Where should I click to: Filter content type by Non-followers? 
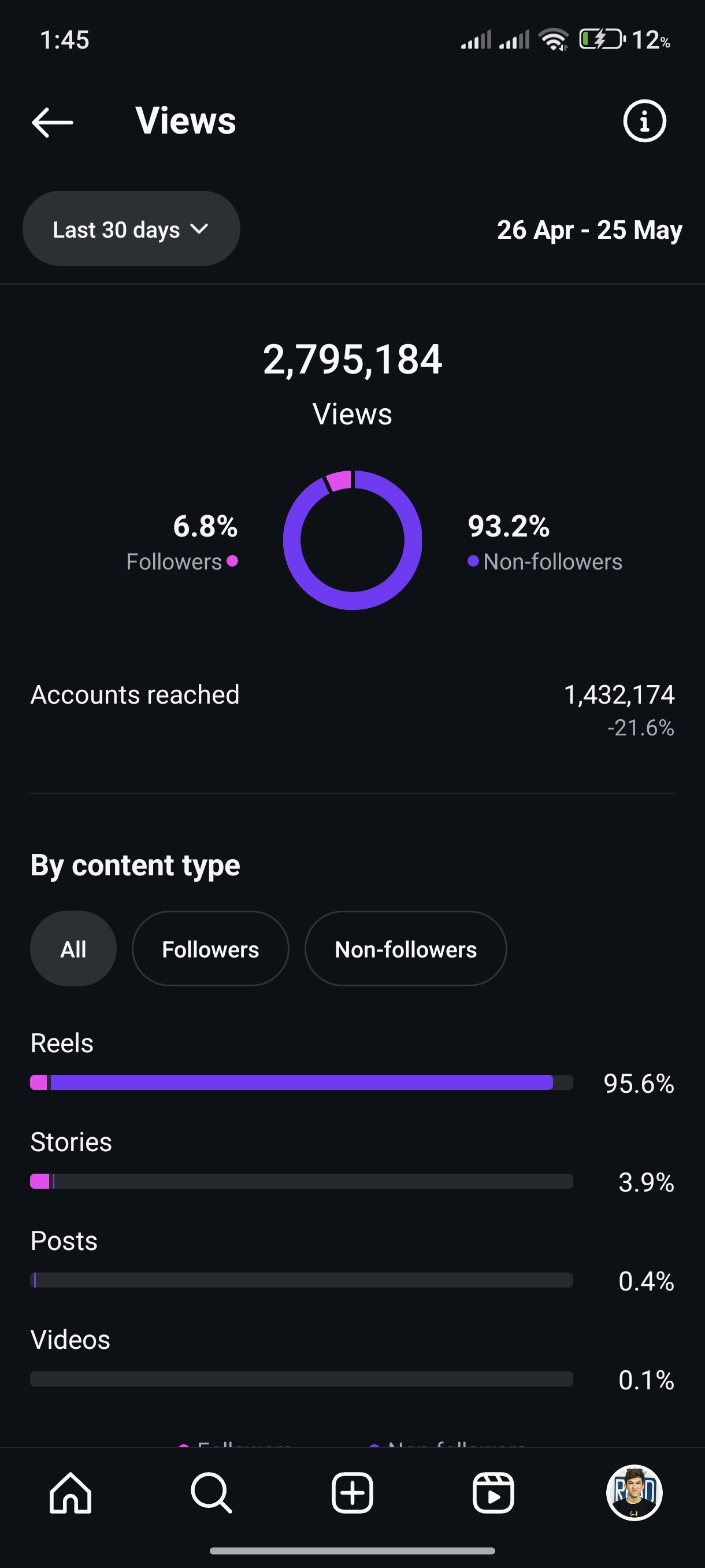pyautogui.click(x=406, y=948)
